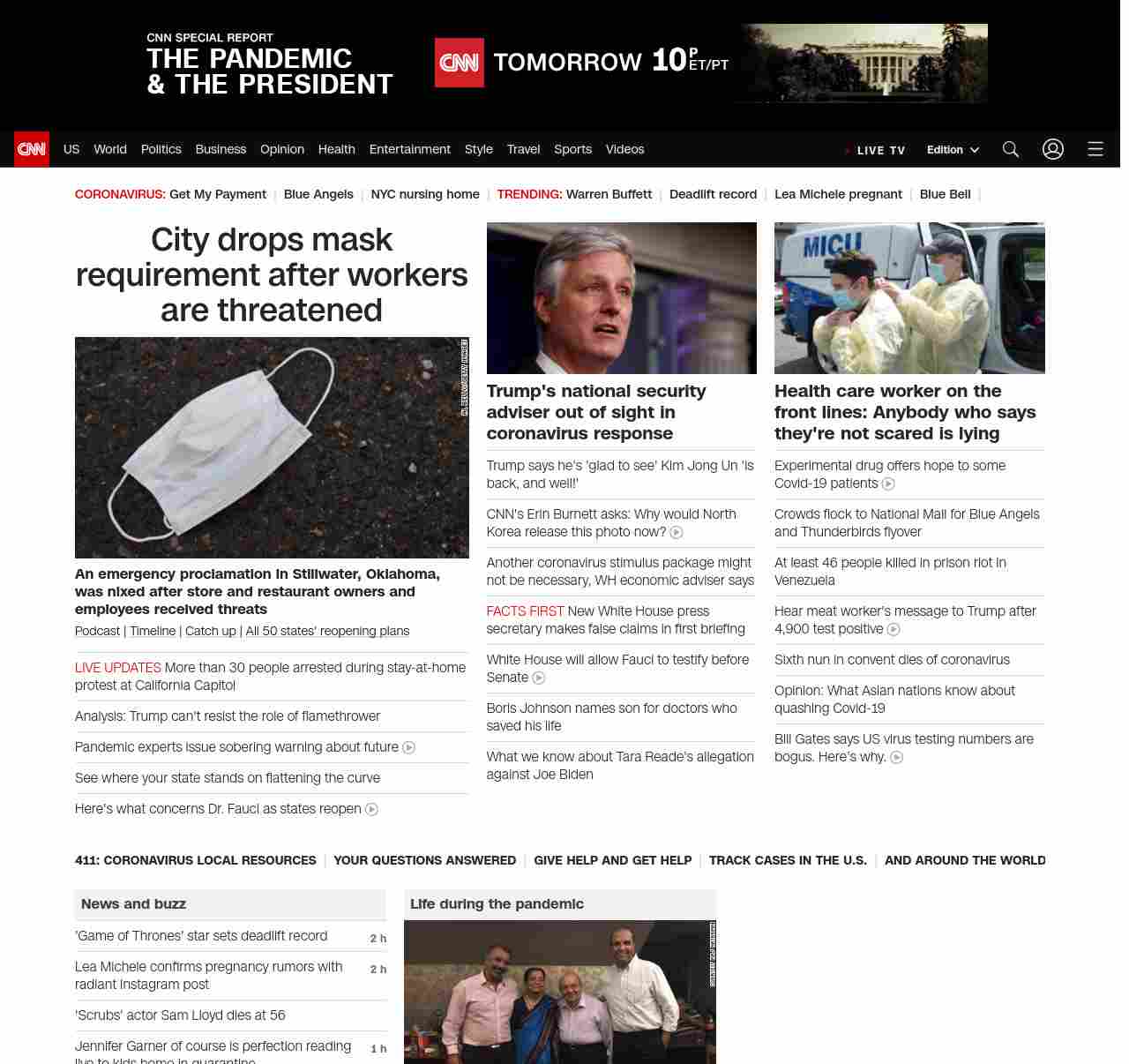
Task: Expand the Edition dropdown
Action: tap(953, 150)
